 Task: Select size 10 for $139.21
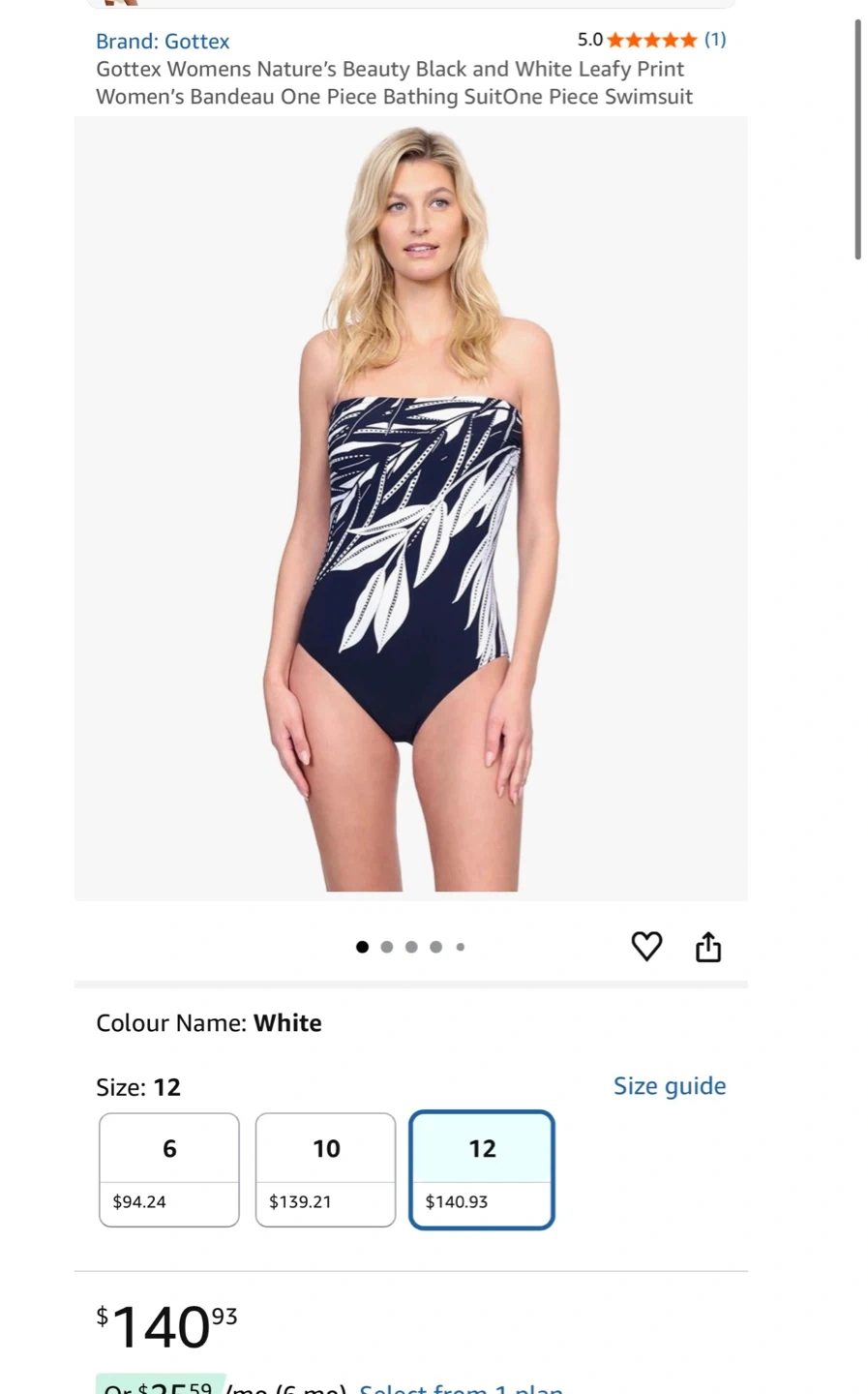click(325, 1169)
